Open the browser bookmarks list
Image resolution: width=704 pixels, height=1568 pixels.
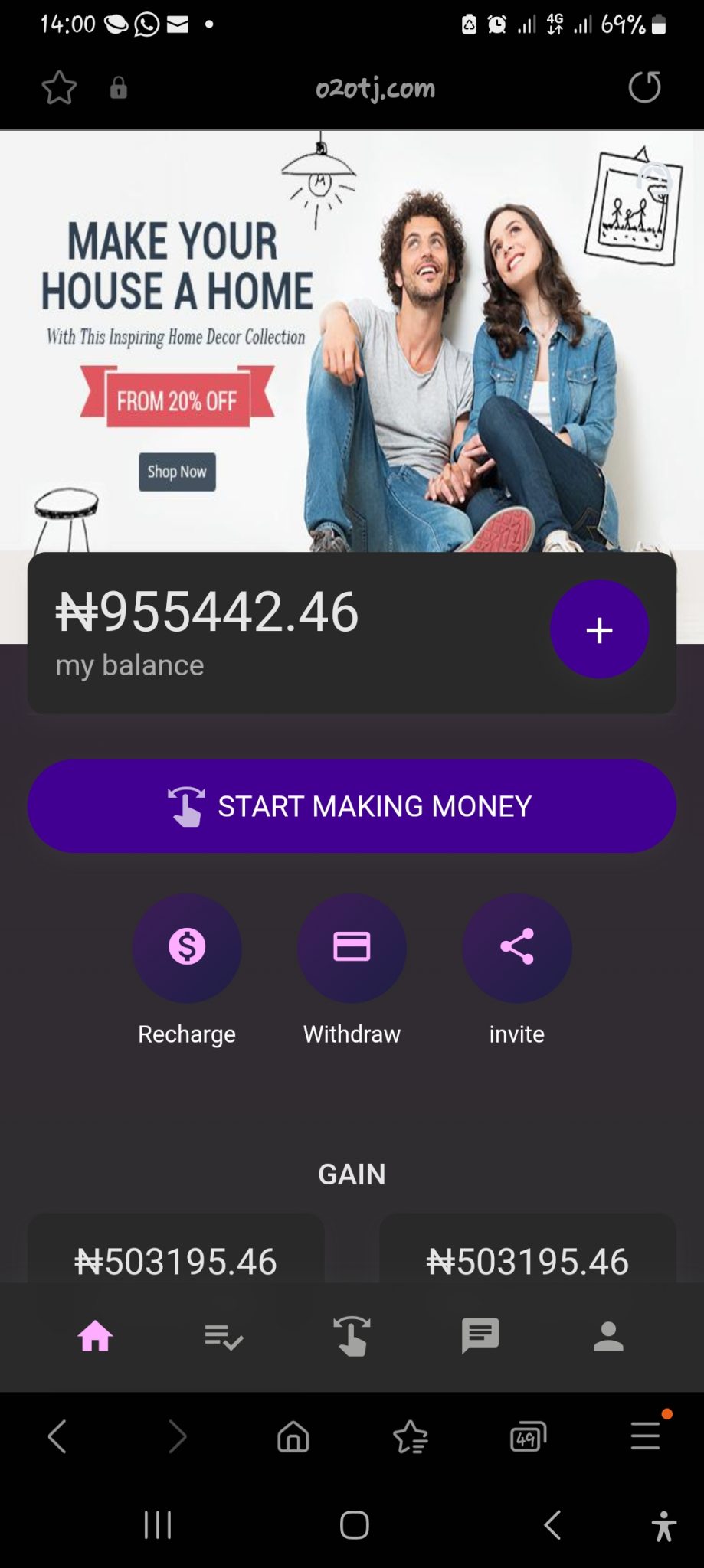411,1436
